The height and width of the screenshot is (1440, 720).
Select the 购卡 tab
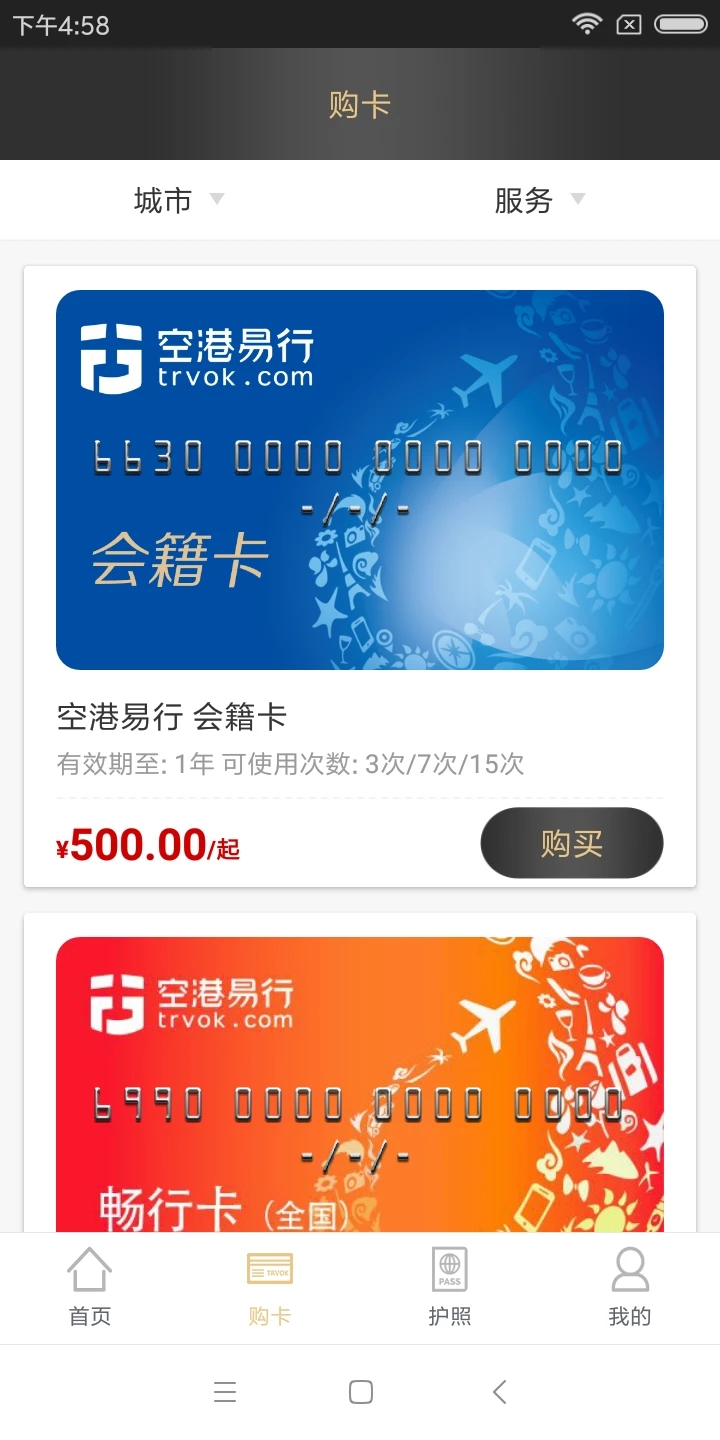tap(270, 1288)
